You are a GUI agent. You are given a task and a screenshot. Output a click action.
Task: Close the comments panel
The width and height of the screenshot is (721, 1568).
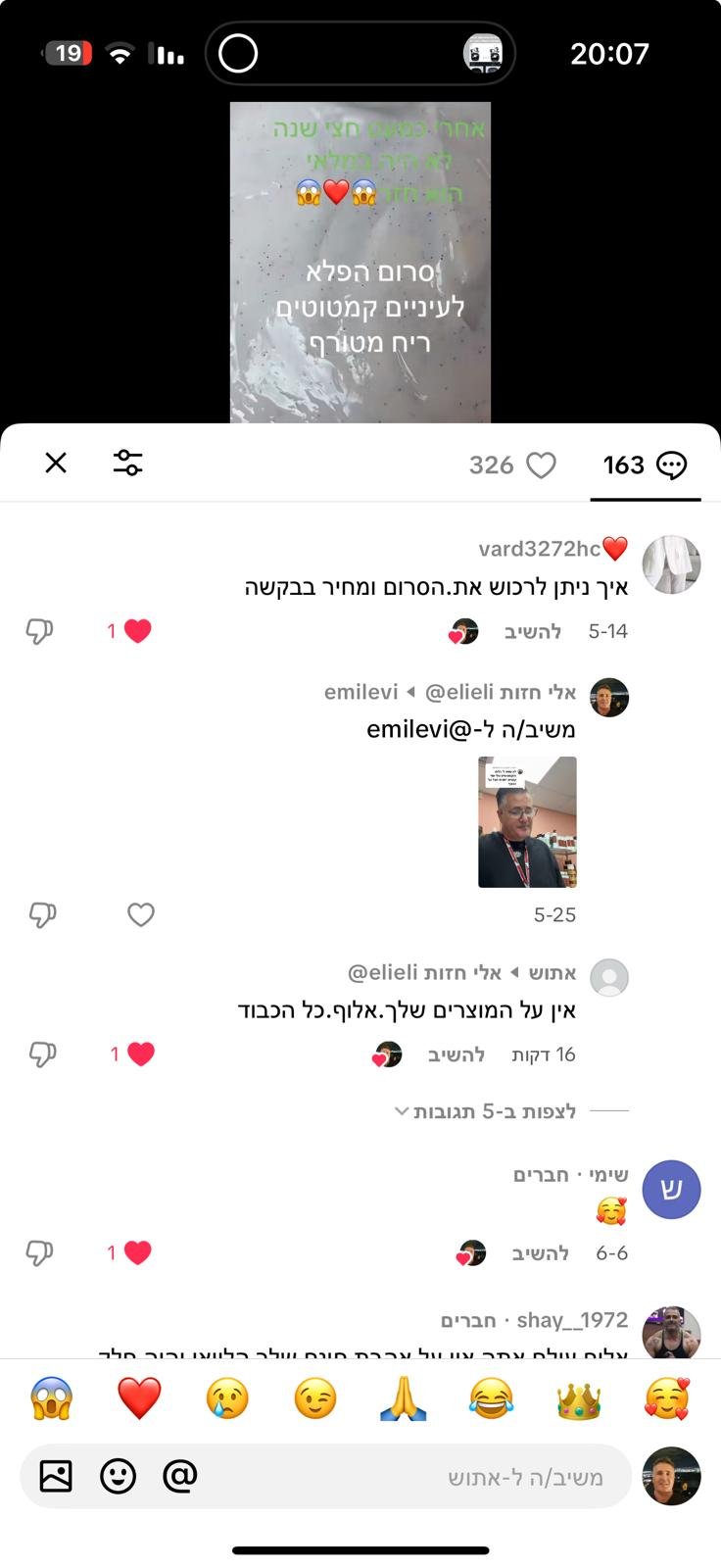(56, 463)
